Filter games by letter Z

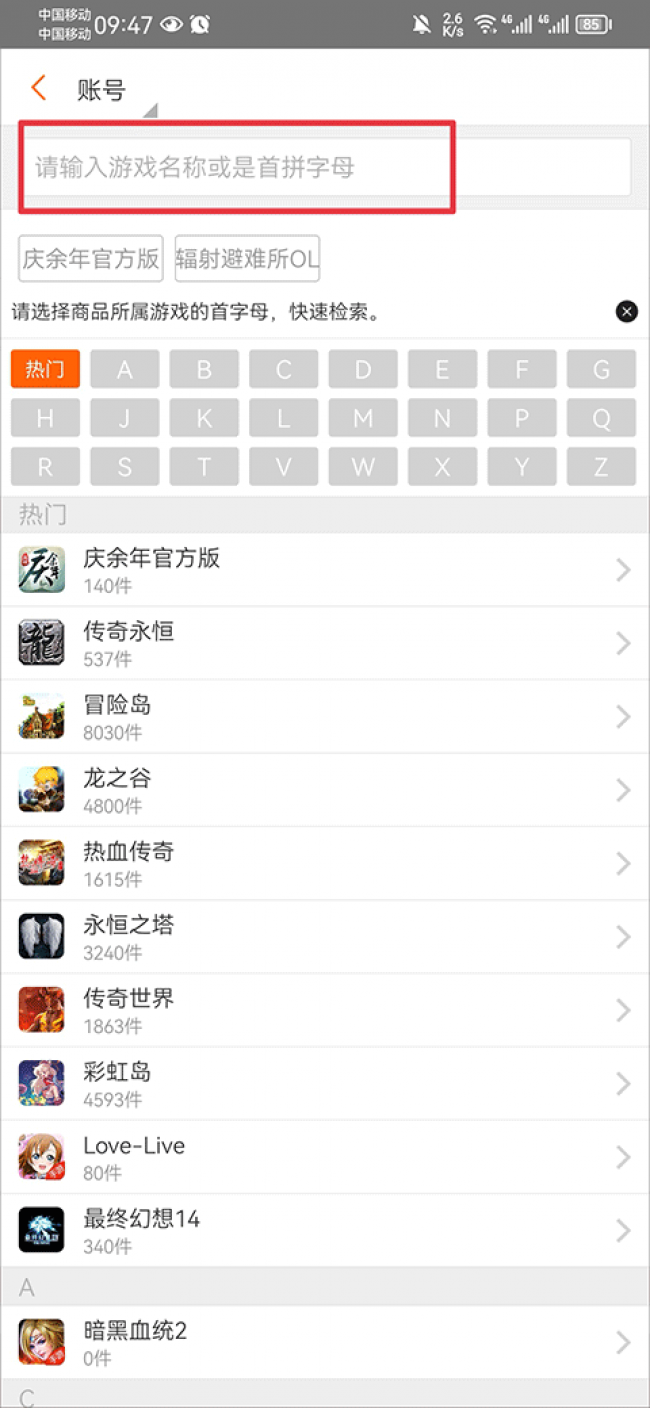[x=601, y=466]
